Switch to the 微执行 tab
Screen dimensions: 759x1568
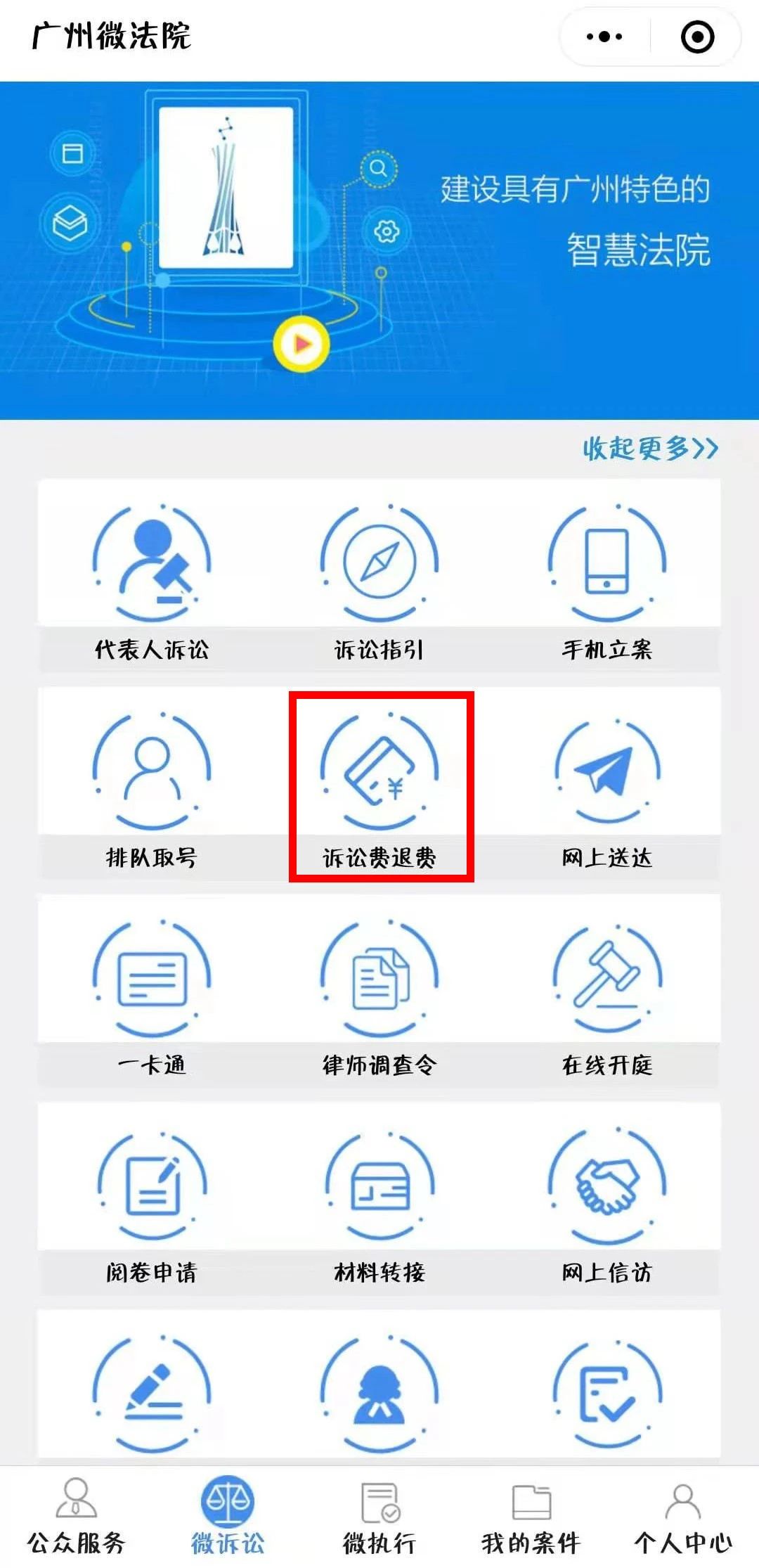tap(379, 1515)
